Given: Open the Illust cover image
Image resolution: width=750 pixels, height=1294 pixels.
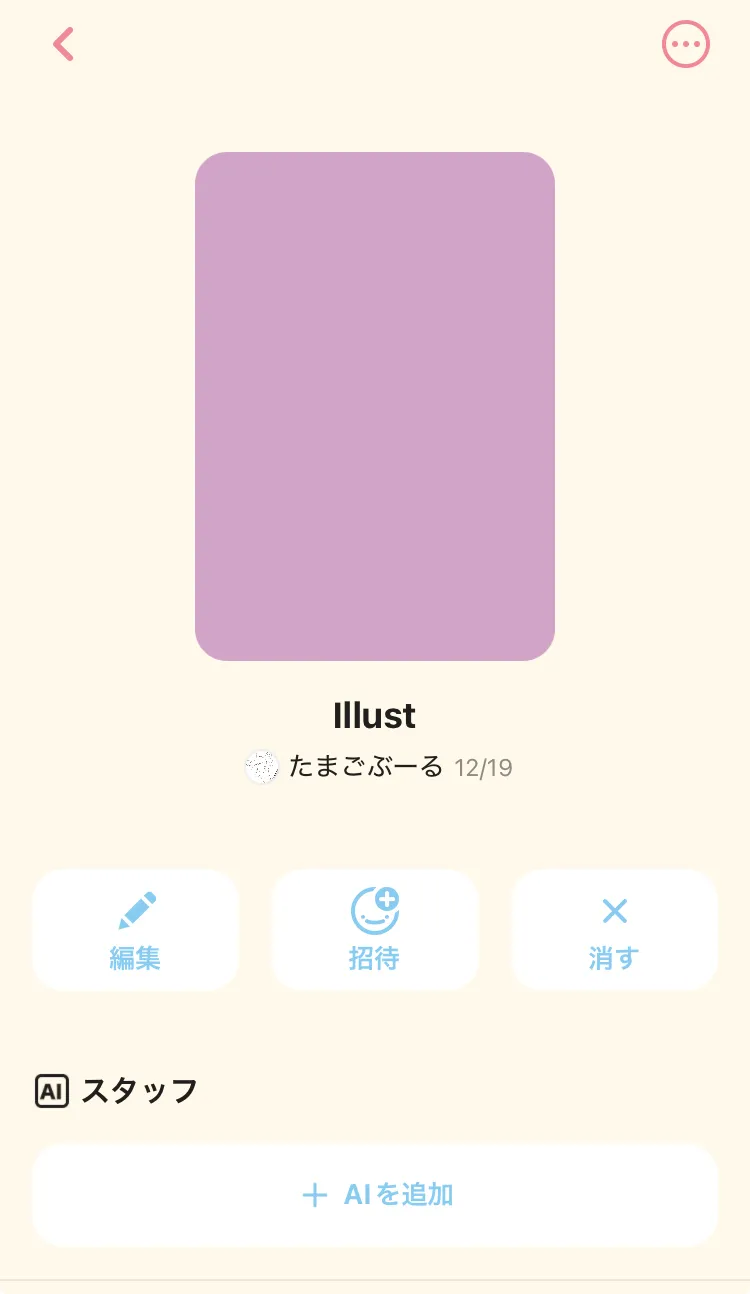Looking at the screenshot, I should (375, 406).
